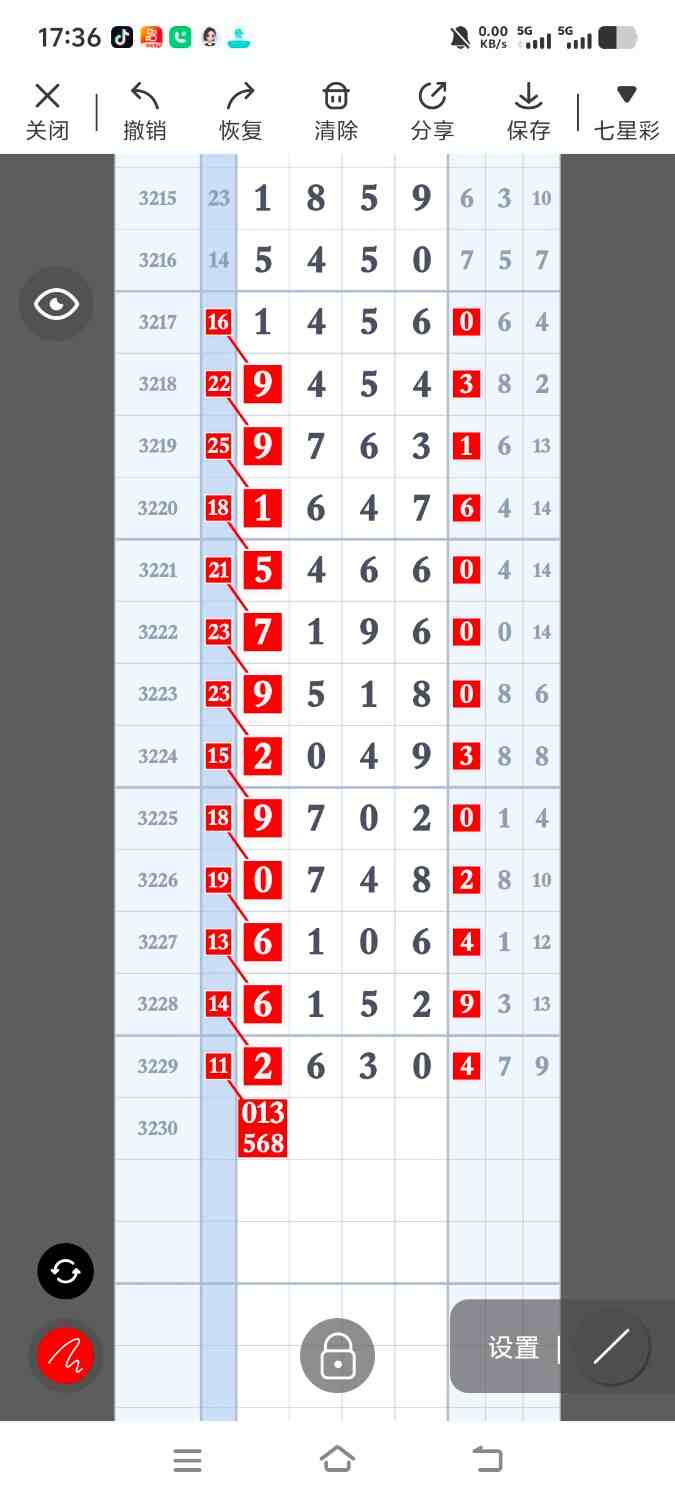Save the chart with 保存
The height and width of the screenshot is (1500, 675).
(528, 111)
